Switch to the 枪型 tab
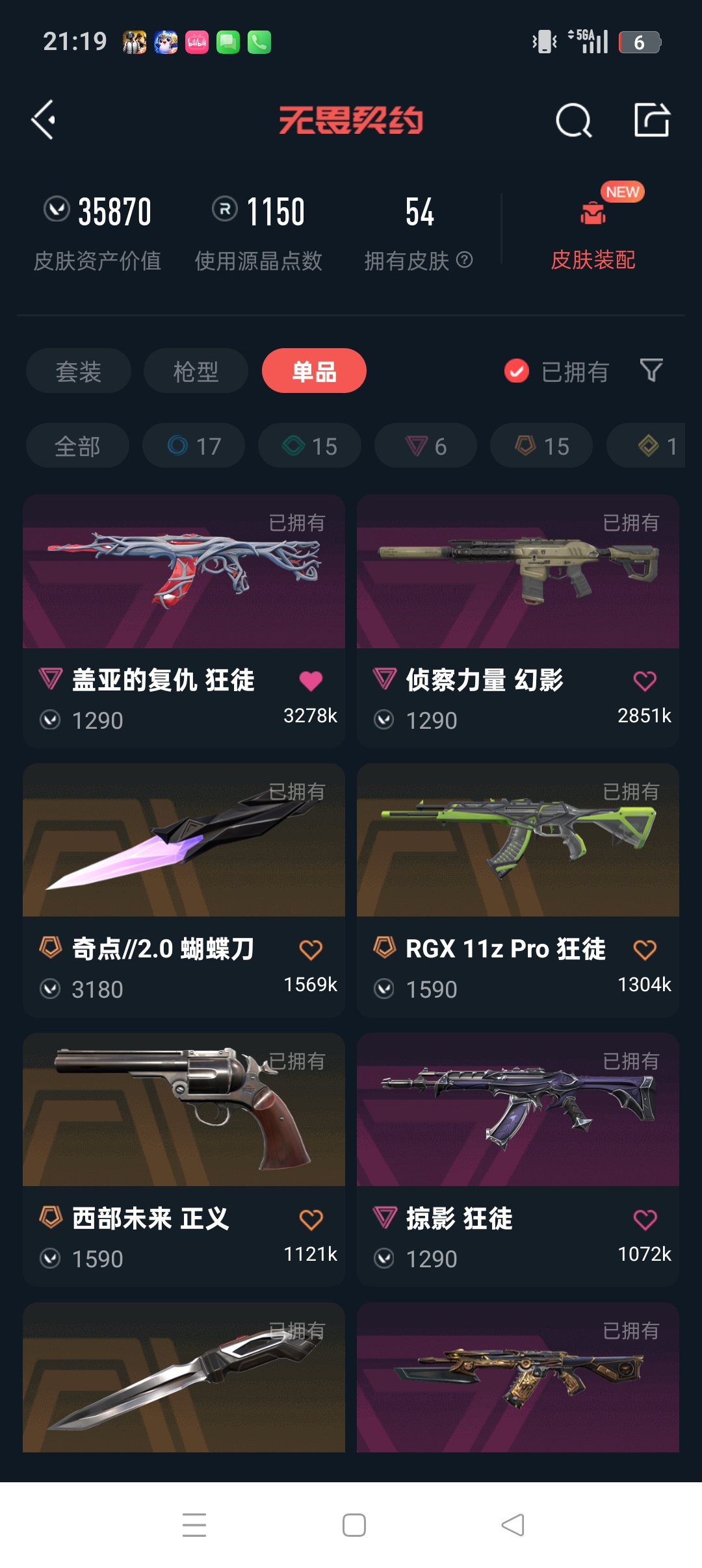 pyautogui.click(x=196, y=371)
